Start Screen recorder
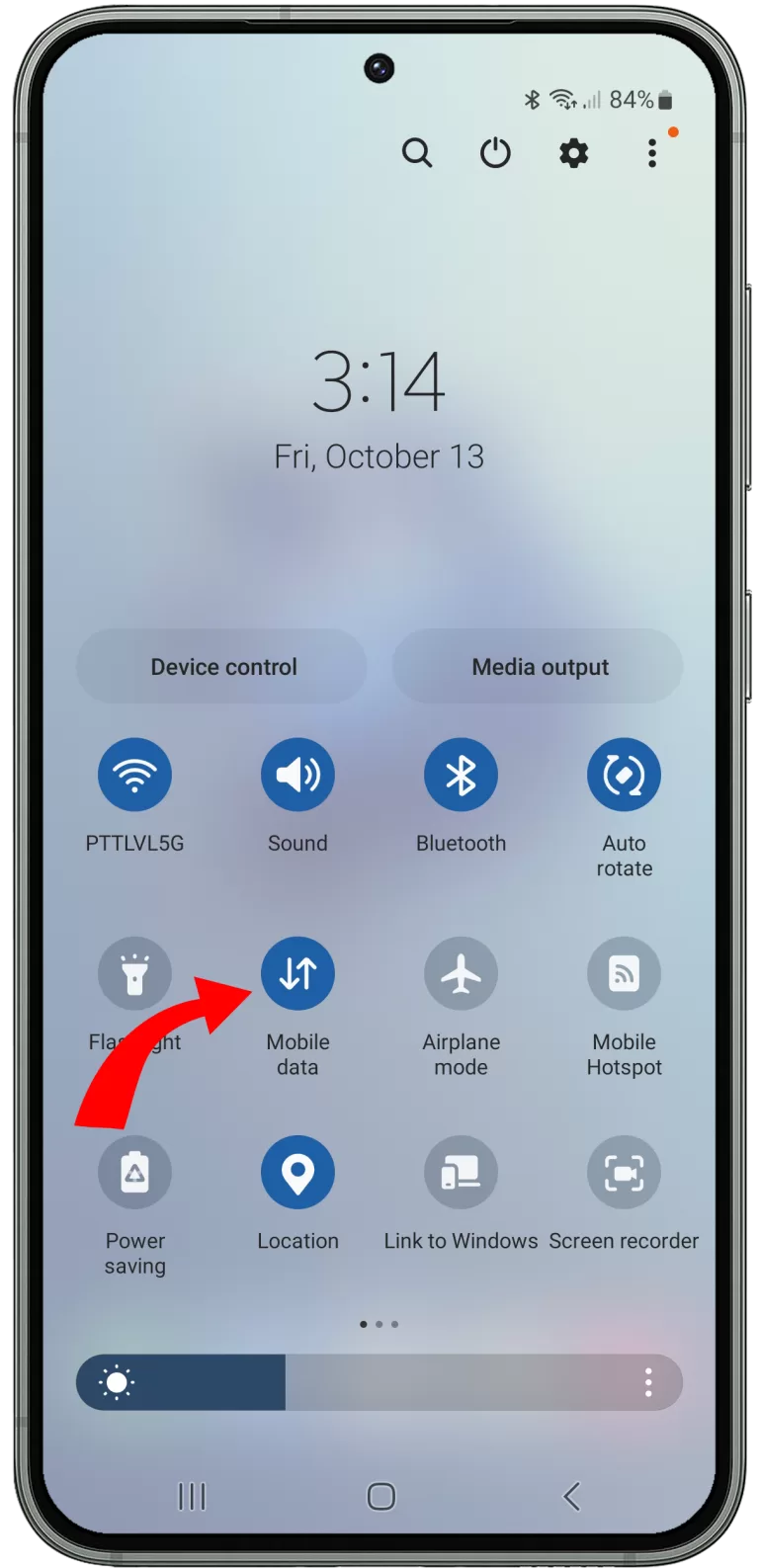 click(x=624, y=1173)
